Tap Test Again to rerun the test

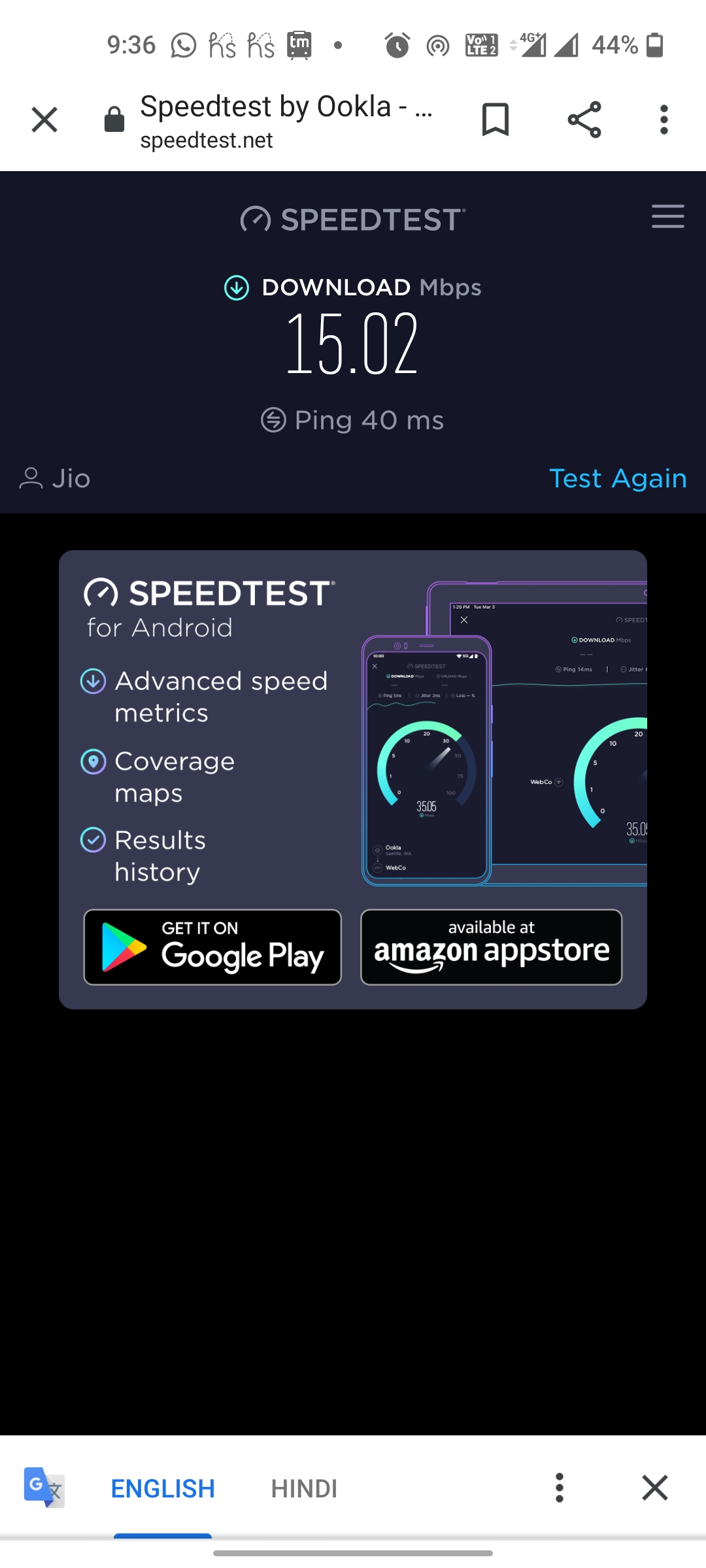[x=618, y=479]
